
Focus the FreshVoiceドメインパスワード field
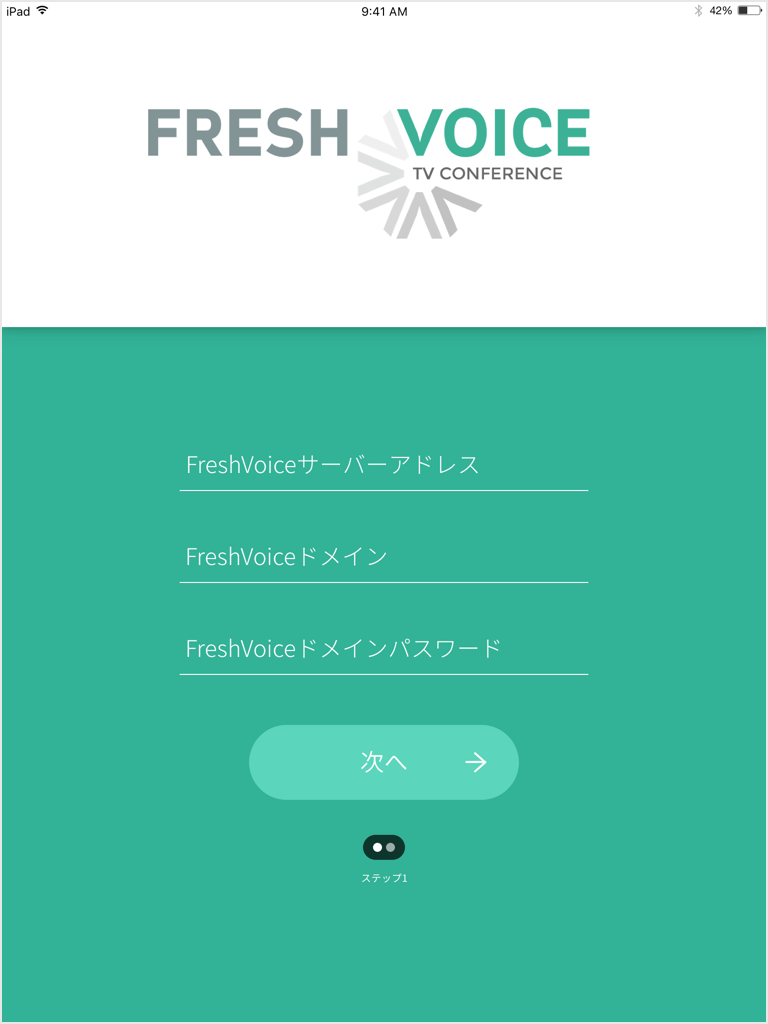(383, 649)
